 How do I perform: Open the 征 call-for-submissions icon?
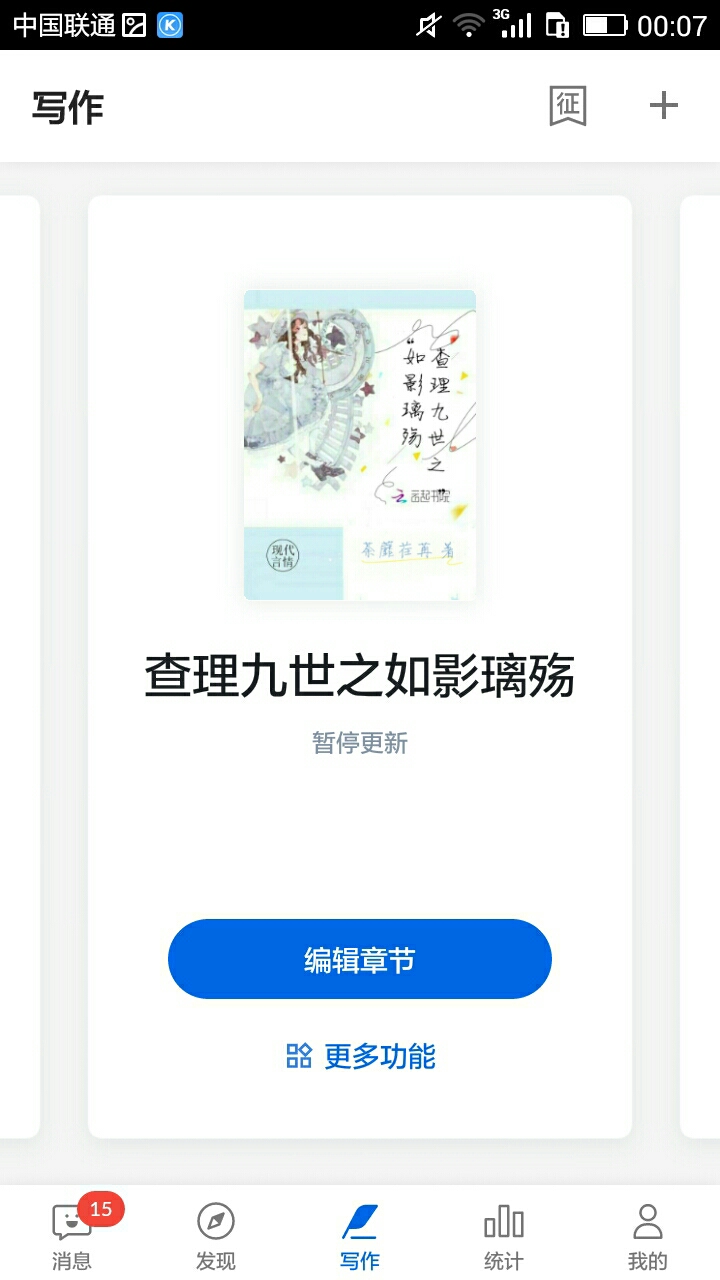point(568,106)
